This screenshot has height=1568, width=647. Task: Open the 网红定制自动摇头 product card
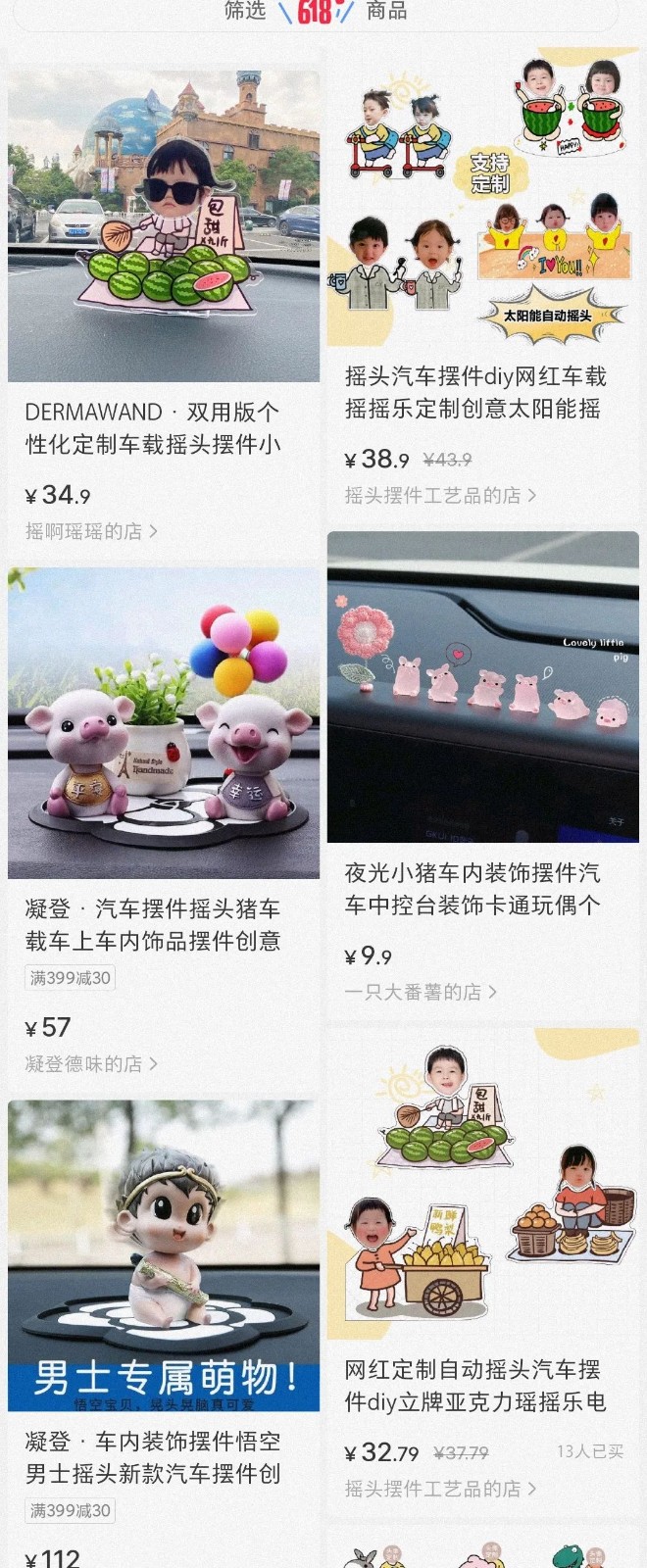(482, 1186)
